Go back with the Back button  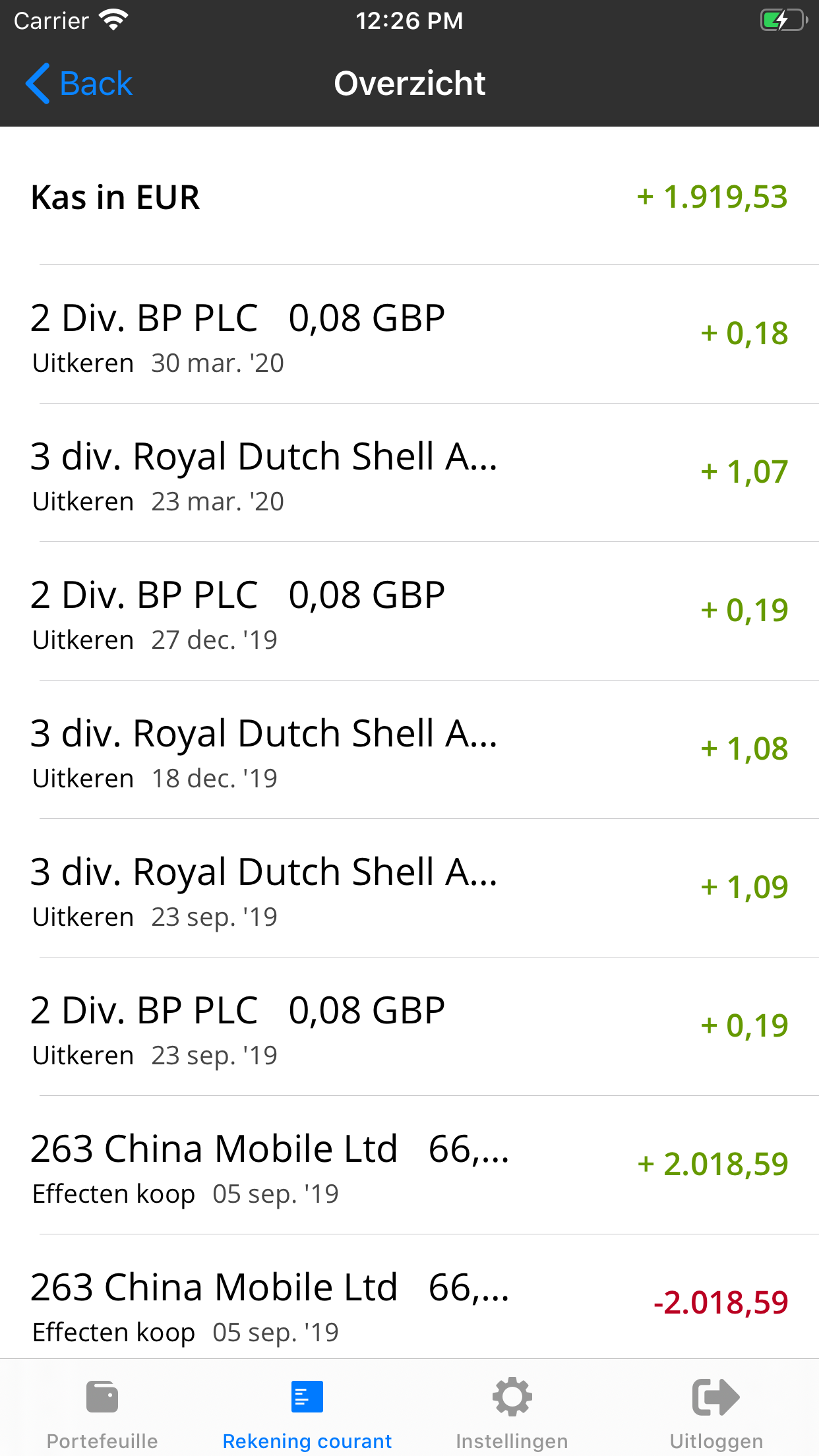point(79,84)
